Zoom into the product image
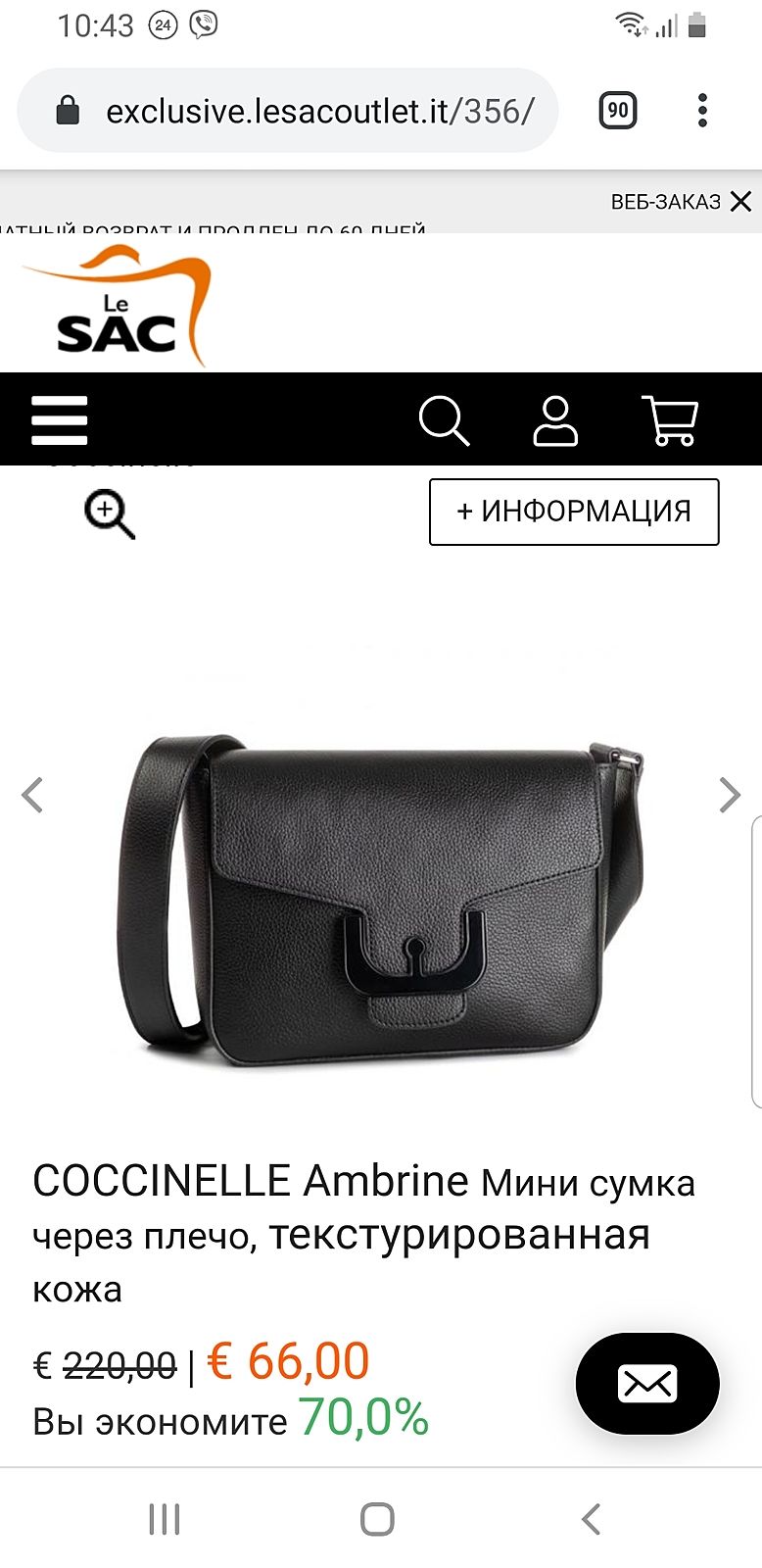This screenshot has width=762, height=1568. point(110,514)
